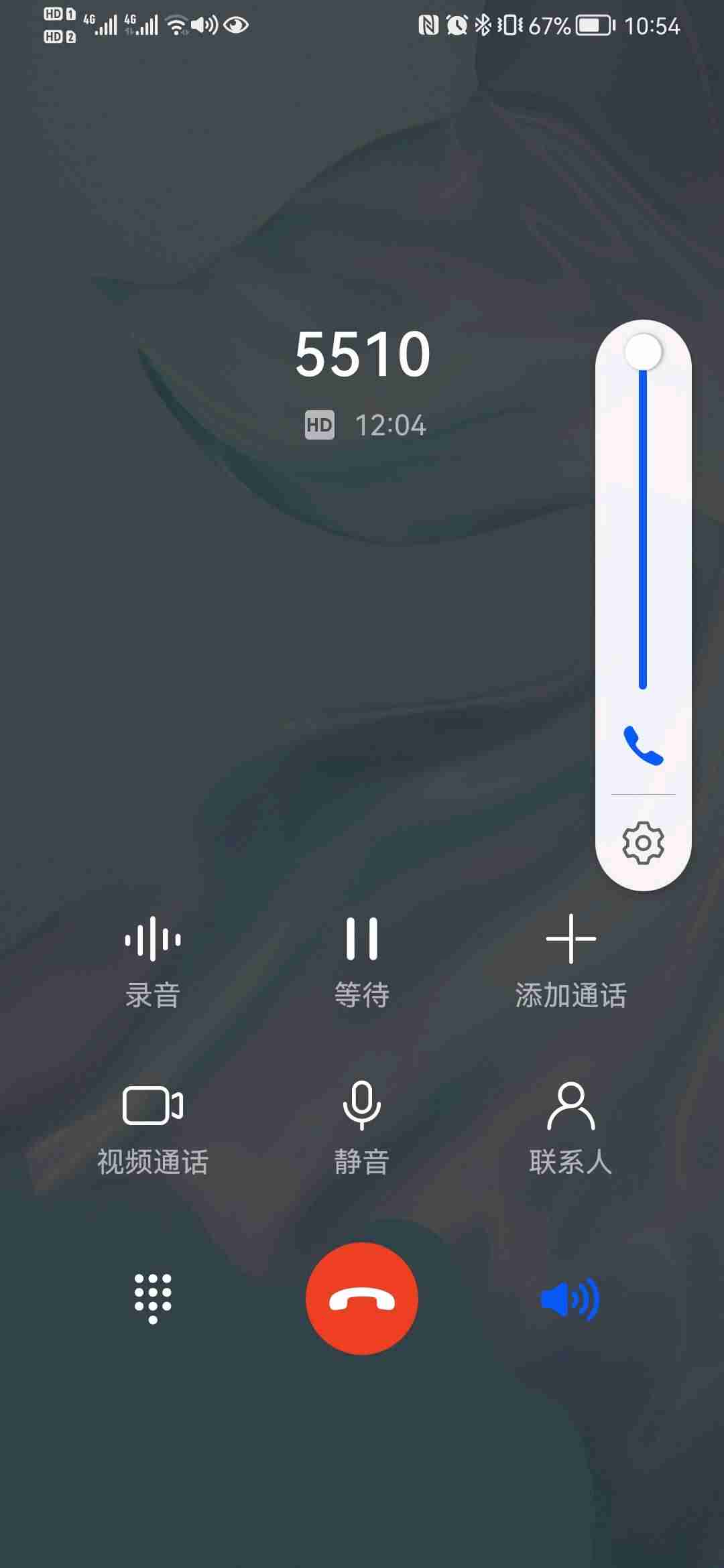This screenshot has height=1568, width=724.
Task: Mute the microphone (静音)
Action: 362,1127
